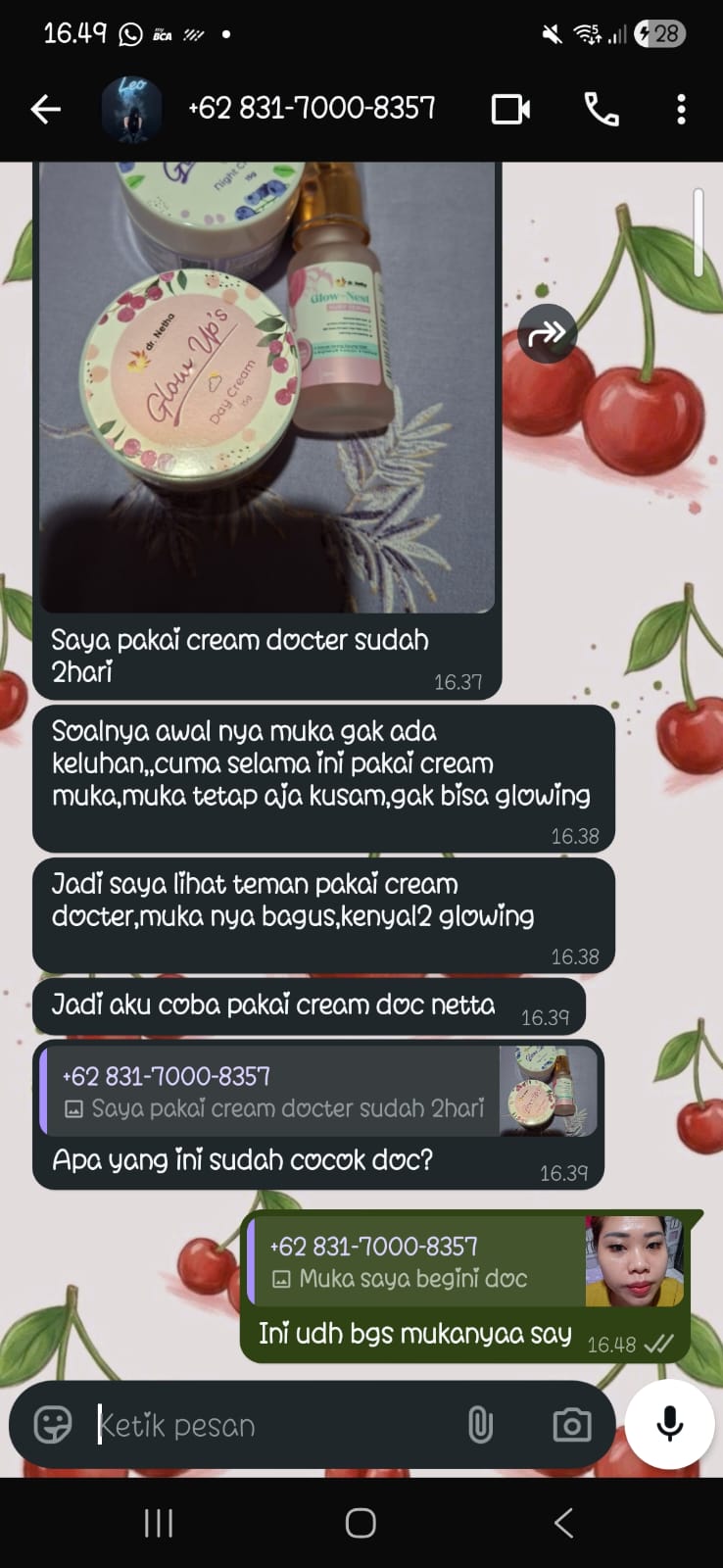Open contact profile +62 831-7000-8357
This screenshot has height=1568, width=723.
point(312,109)
